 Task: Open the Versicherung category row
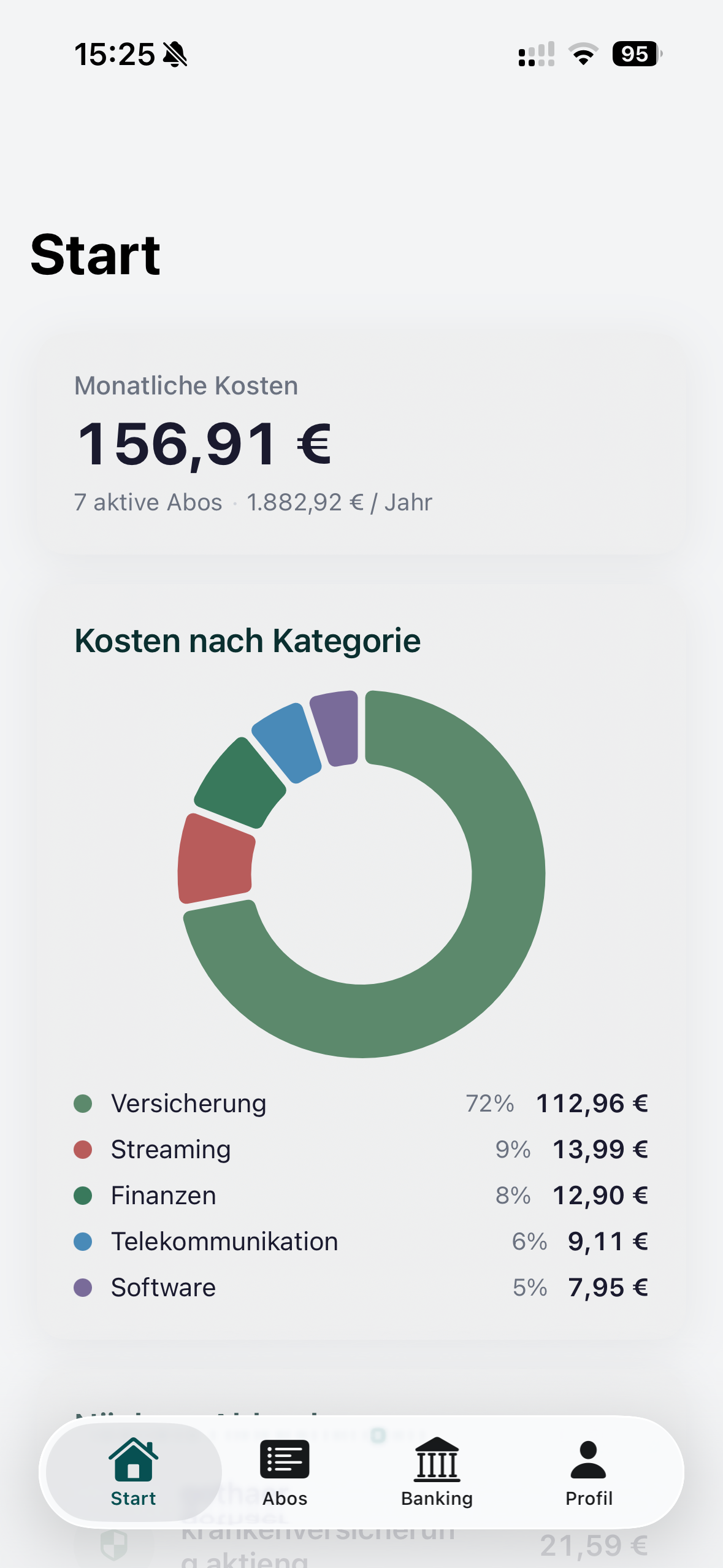(x=362, y=1102)
